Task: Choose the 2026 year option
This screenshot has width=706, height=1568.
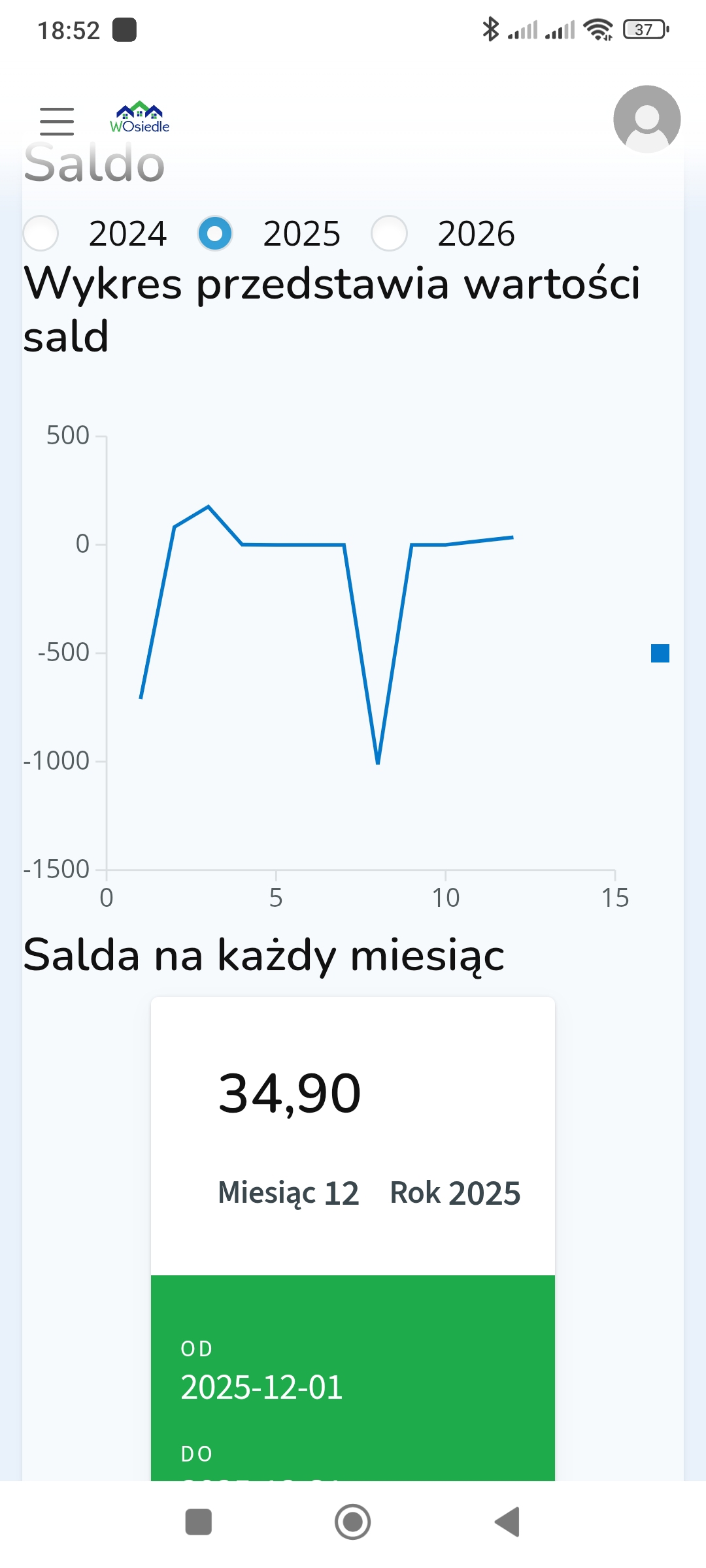Action: pos(390,233)
